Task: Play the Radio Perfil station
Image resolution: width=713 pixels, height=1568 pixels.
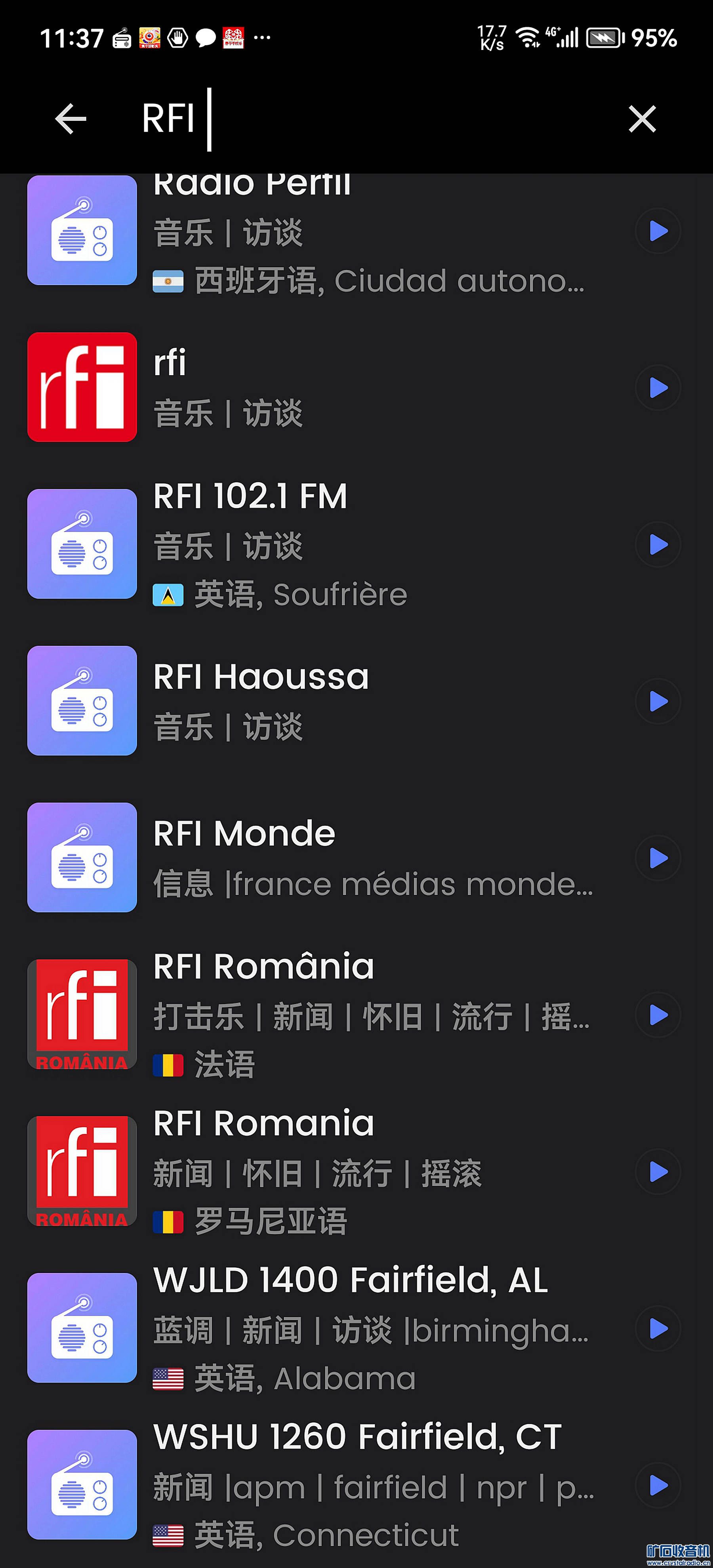Action: click(658, 231)
